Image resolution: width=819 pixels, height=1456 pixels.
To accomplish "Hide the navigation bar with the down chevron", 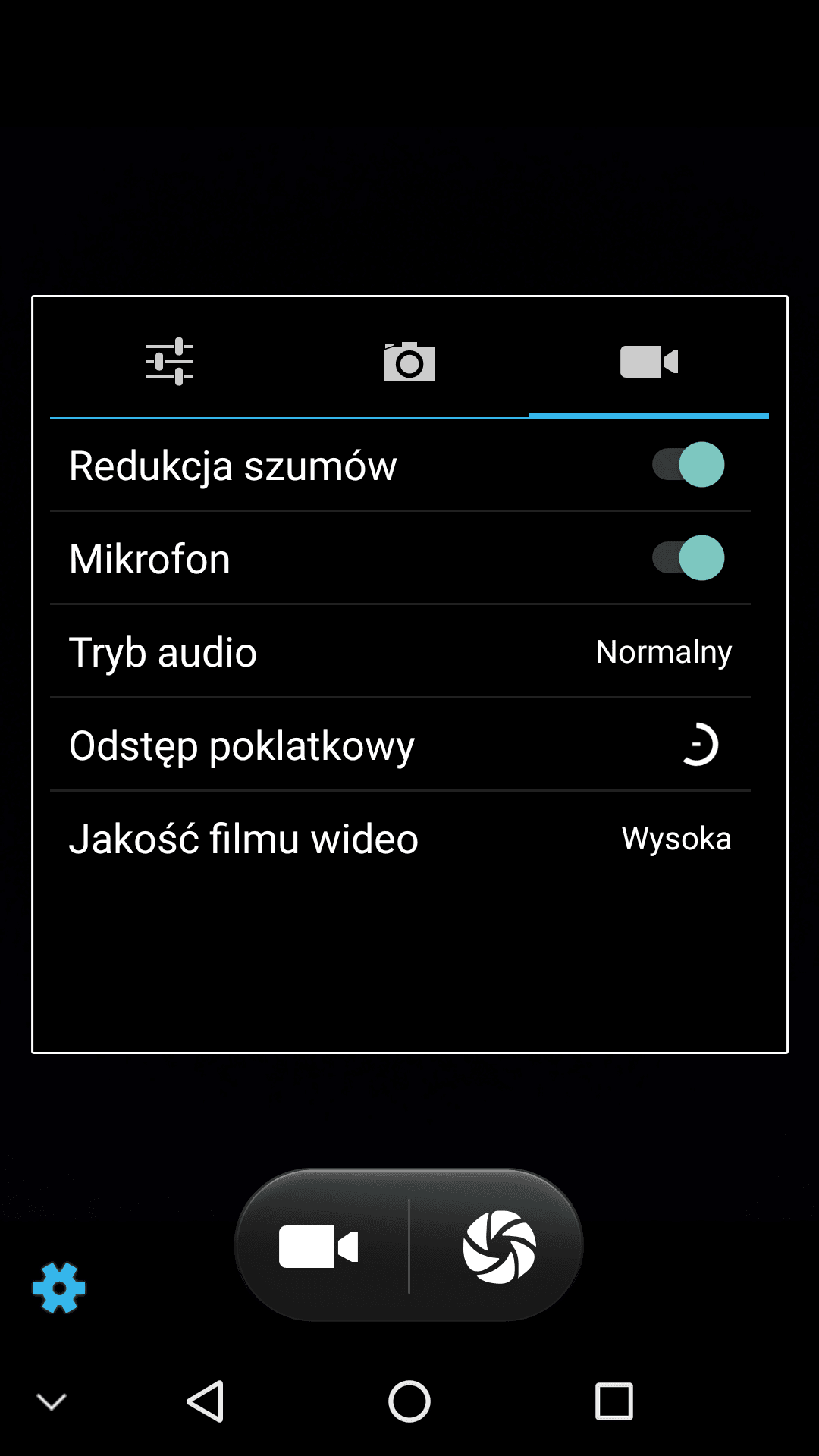I will click(52, 1401).
